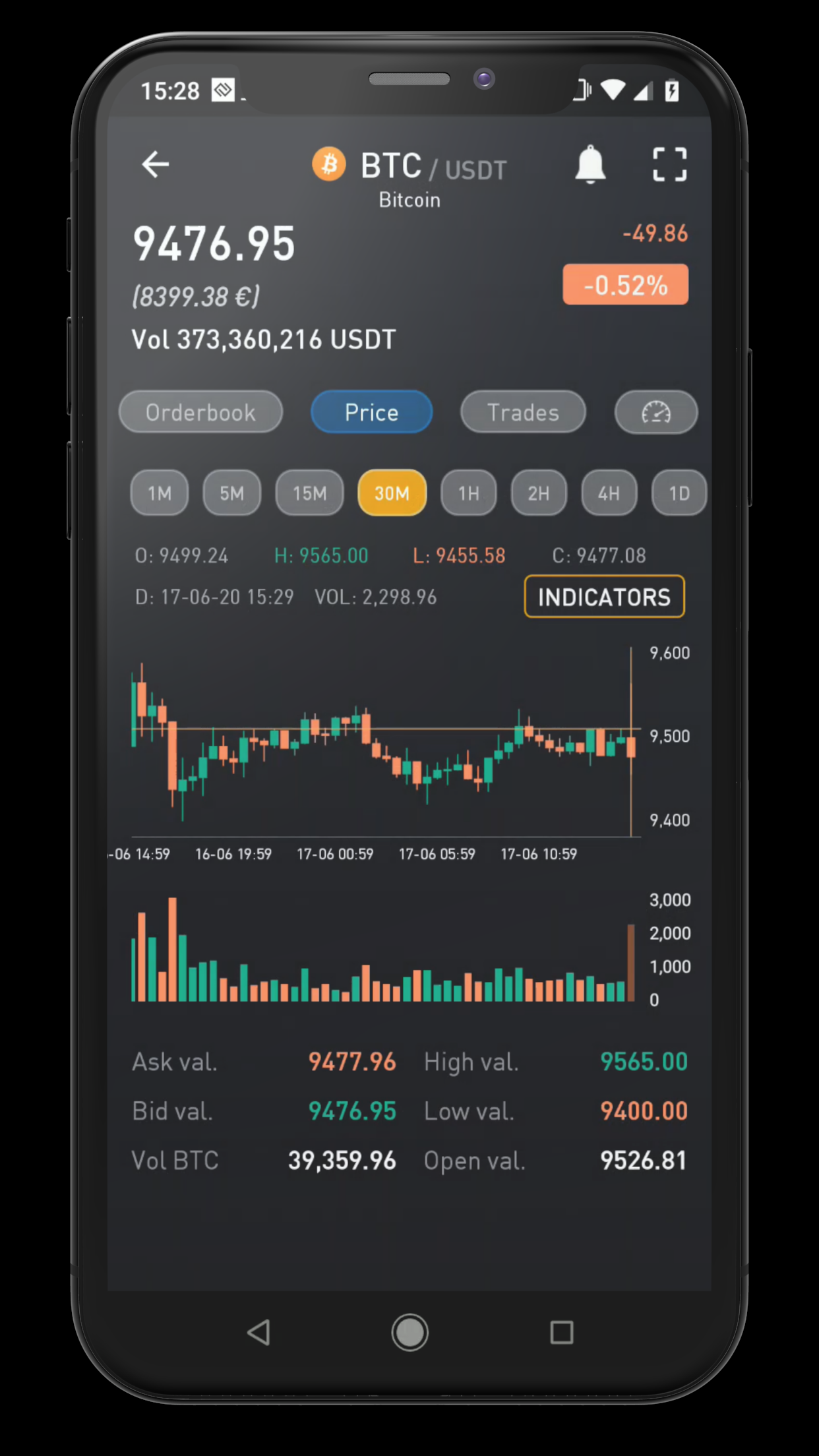Open notification bell for price alerts
This screenshot has height=1456, width=819.
coord(590,165)
